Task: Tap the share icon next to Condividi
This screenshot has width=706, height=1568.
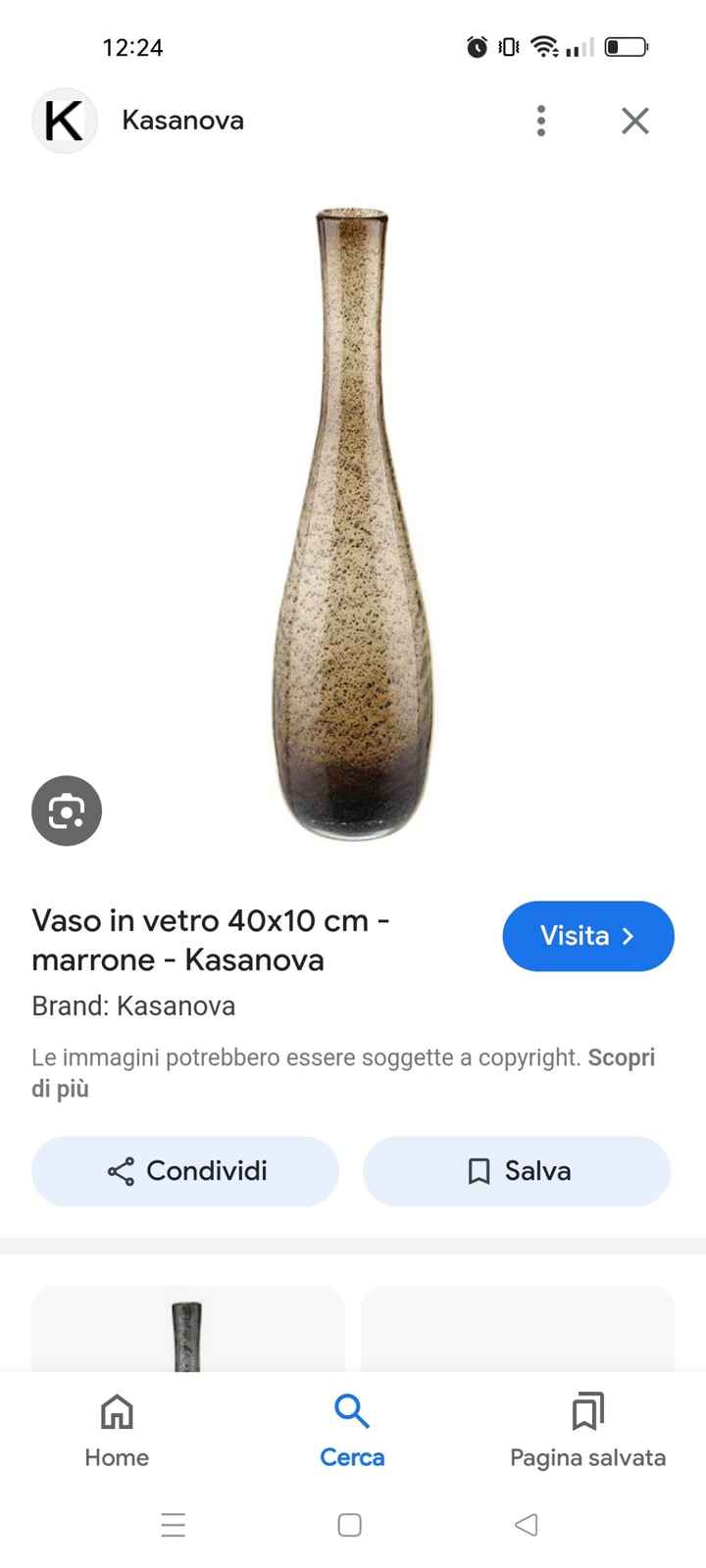Action: [x=121, y=1171]
